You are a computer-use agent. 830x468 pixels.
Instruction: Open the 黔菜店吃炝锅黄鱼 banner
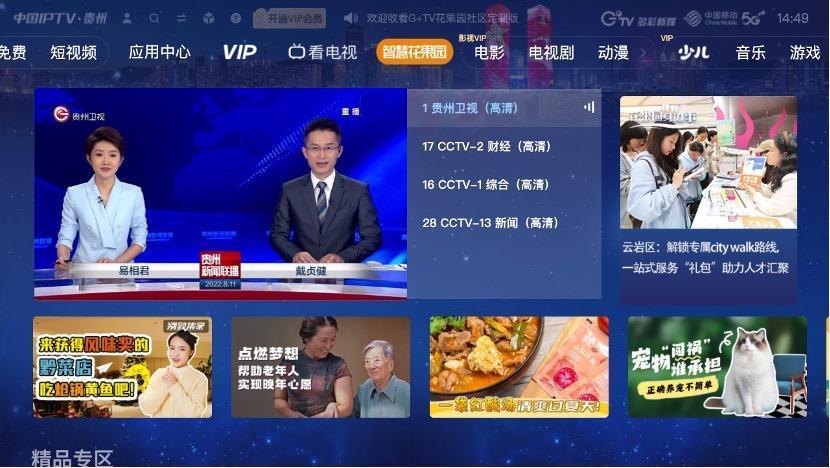(x=122, y=367)
